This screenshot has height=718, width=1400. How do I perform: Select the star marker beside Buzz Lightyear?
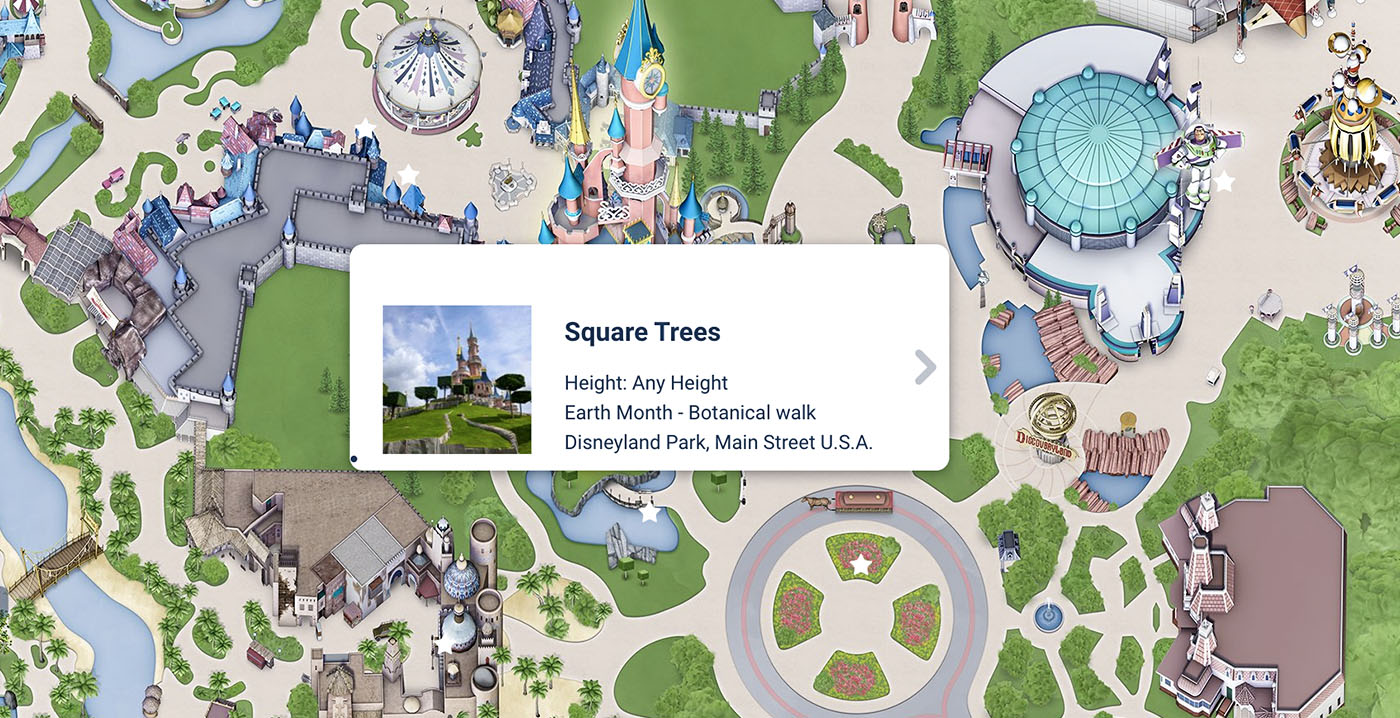pyautogui.click(x=1224, y=182)
